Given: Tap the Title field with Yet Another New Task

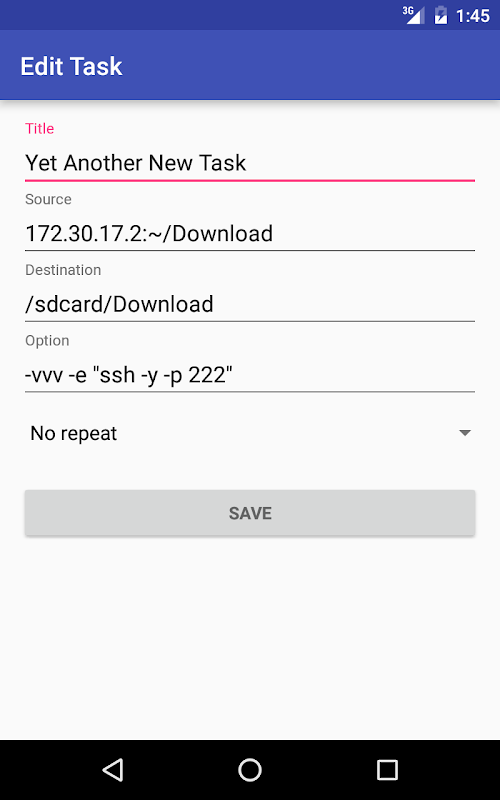Looking at the screenshot, I should point(250,163).
